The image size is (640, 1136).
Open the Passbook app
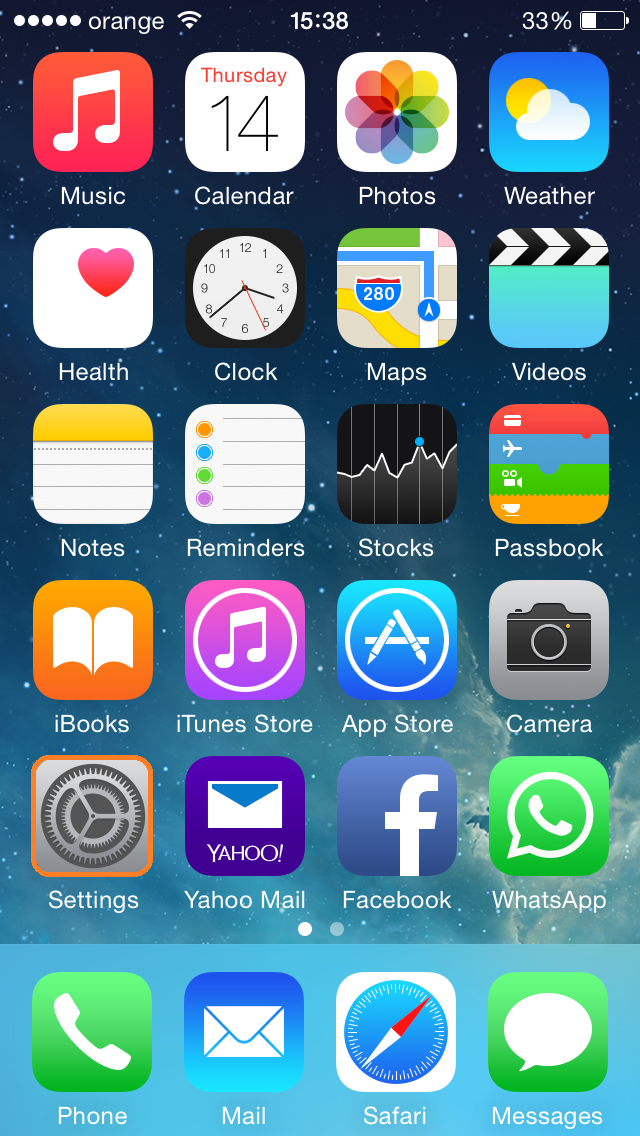tap(549, 464)
